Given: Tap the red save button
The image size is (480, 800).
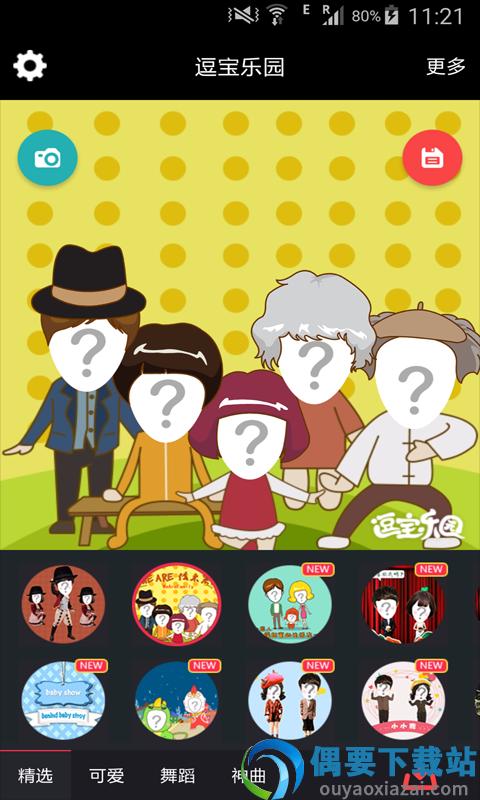Looking at the screenshot, I should [432, 158].
